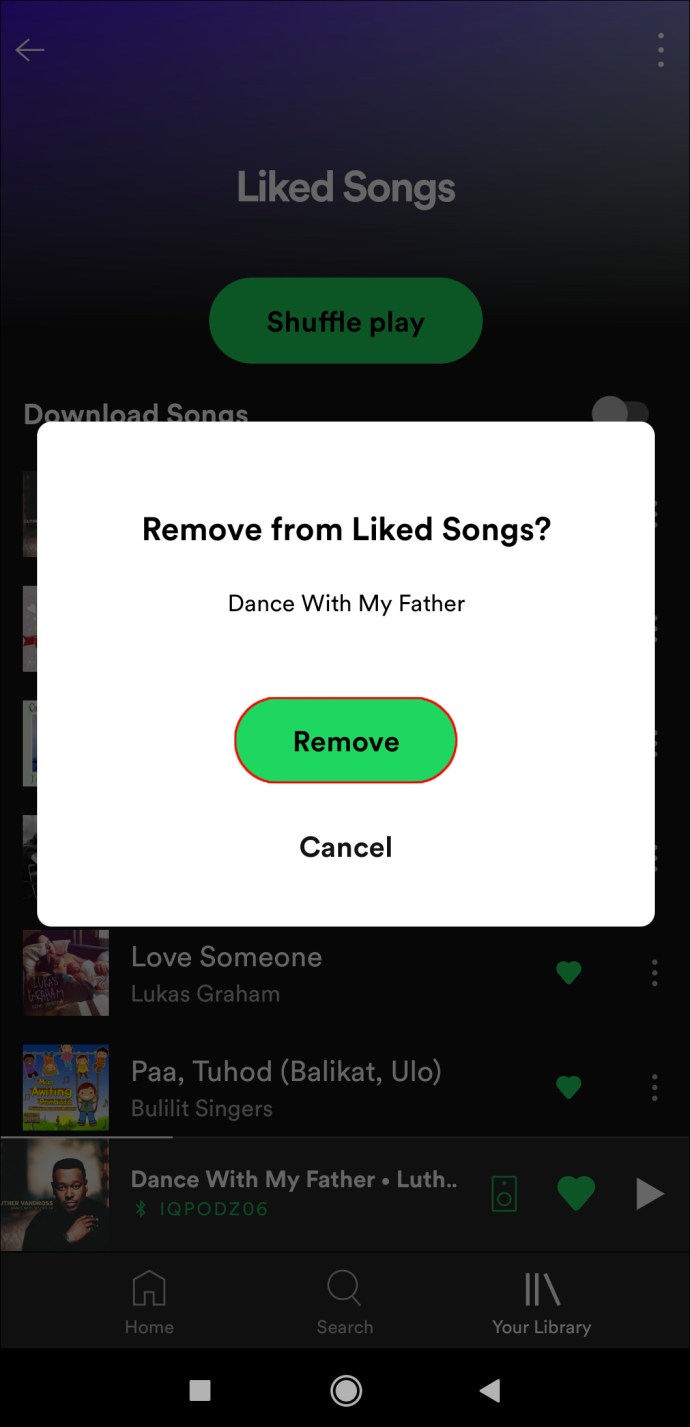Go back using the top arrow

[30, 50]
